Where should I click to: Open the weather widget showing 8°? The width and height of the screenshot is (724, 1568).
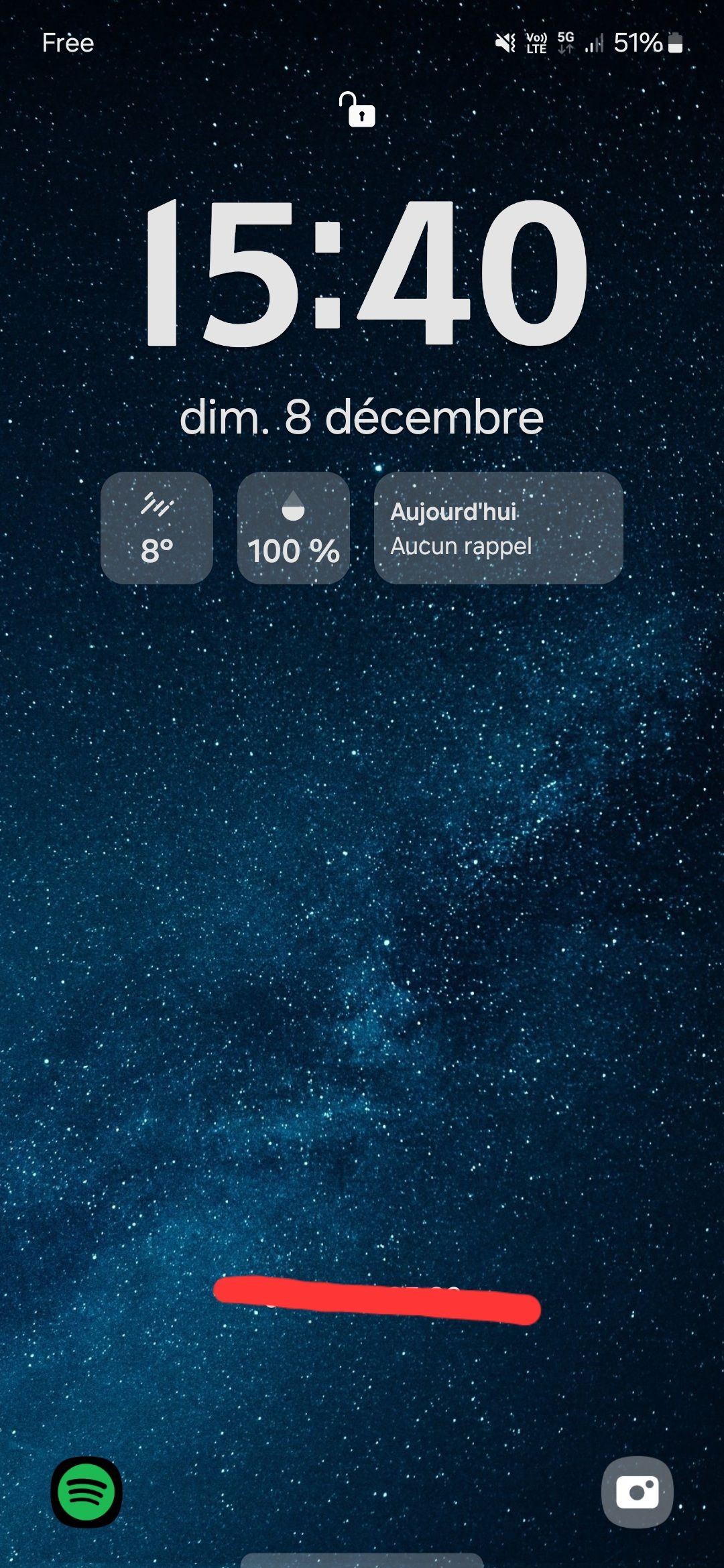click(x=157, y=528)
